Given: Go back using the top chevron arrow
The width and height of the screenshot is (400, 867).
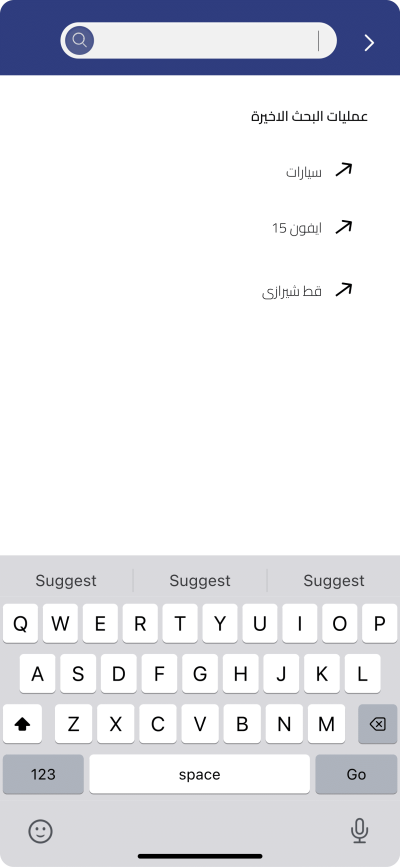Looking at the screenshot, I should 369,43.
